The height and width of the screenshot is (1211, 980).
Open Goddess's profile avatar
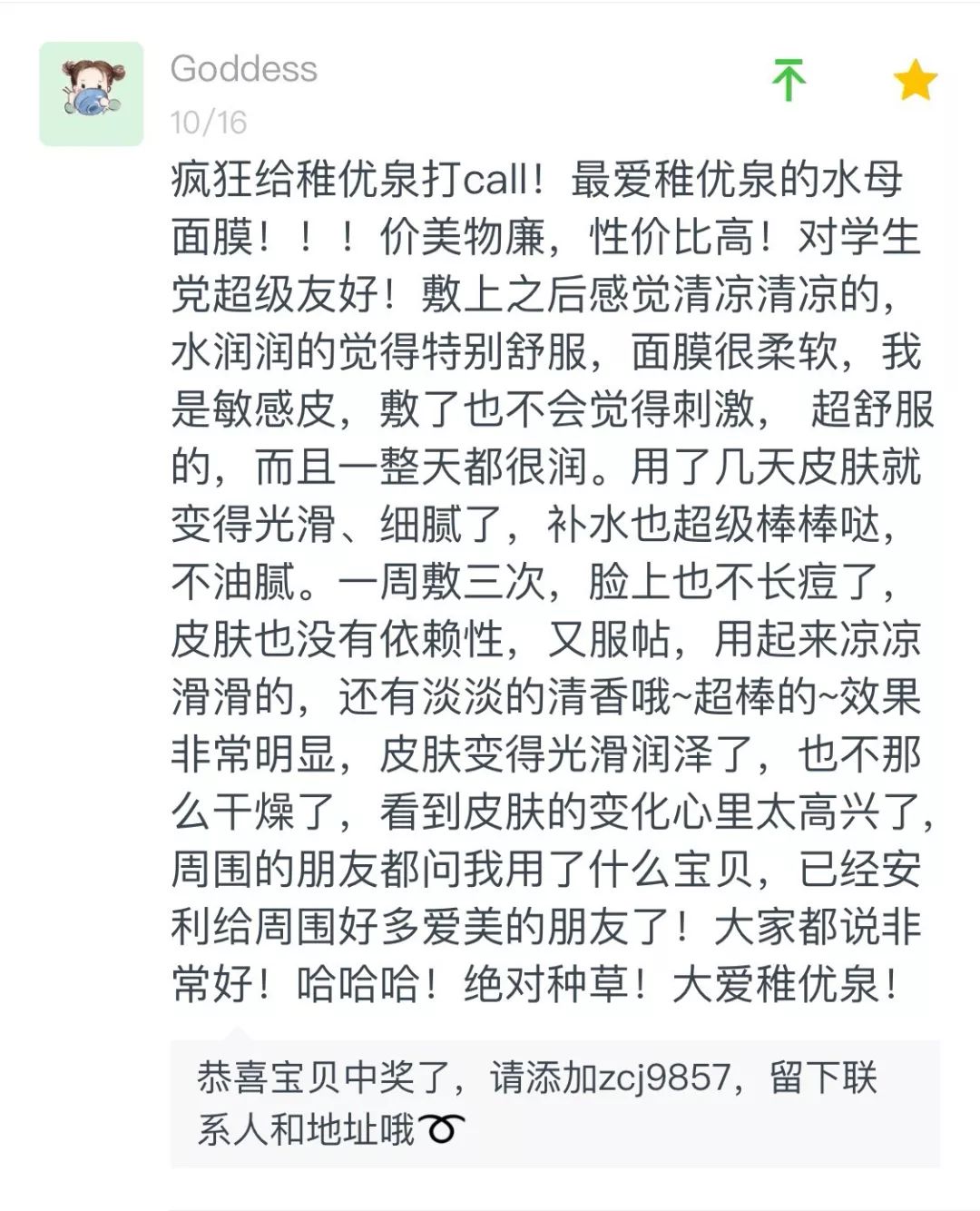tap(92, 94)
